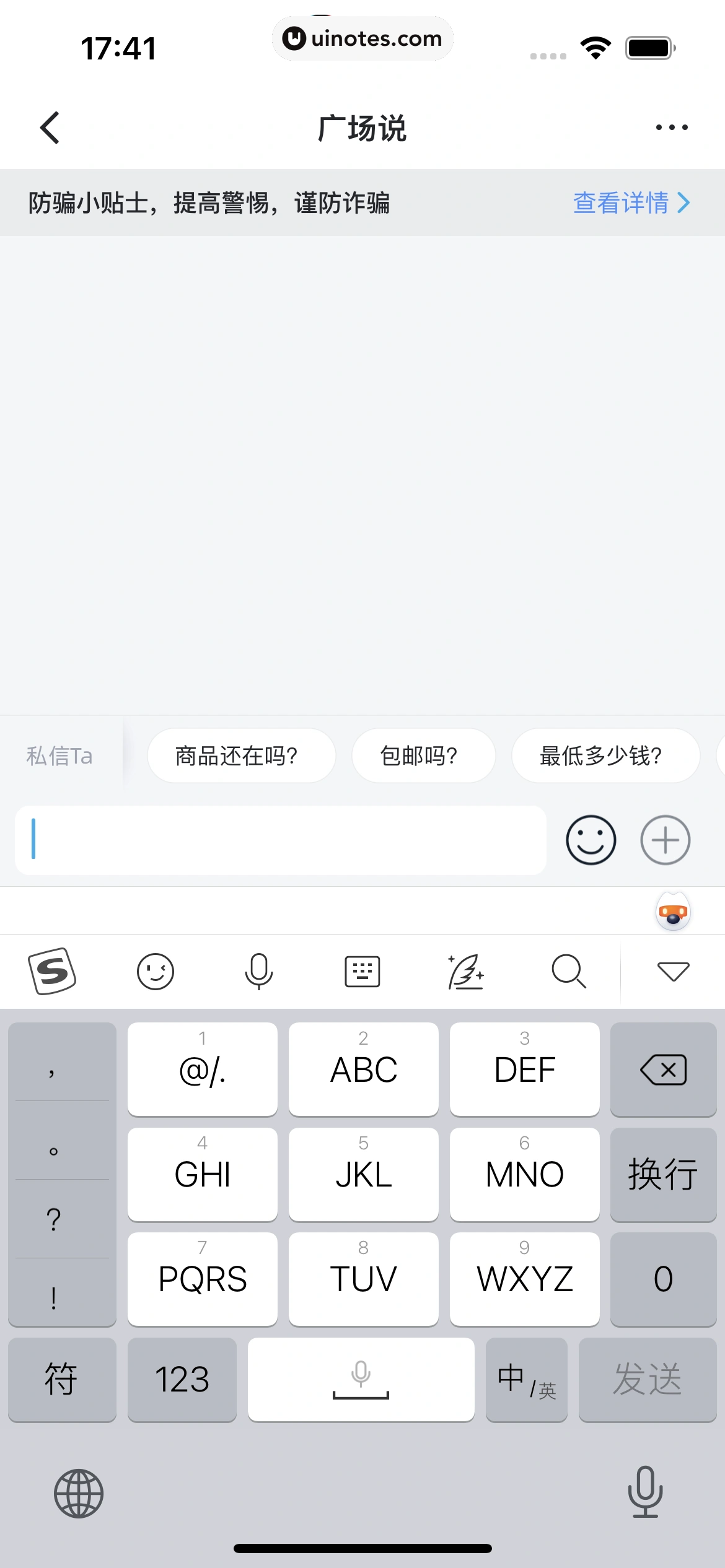Focus the message text field
The height and width of the screenshot is (1568, 725).
point(280,840)
